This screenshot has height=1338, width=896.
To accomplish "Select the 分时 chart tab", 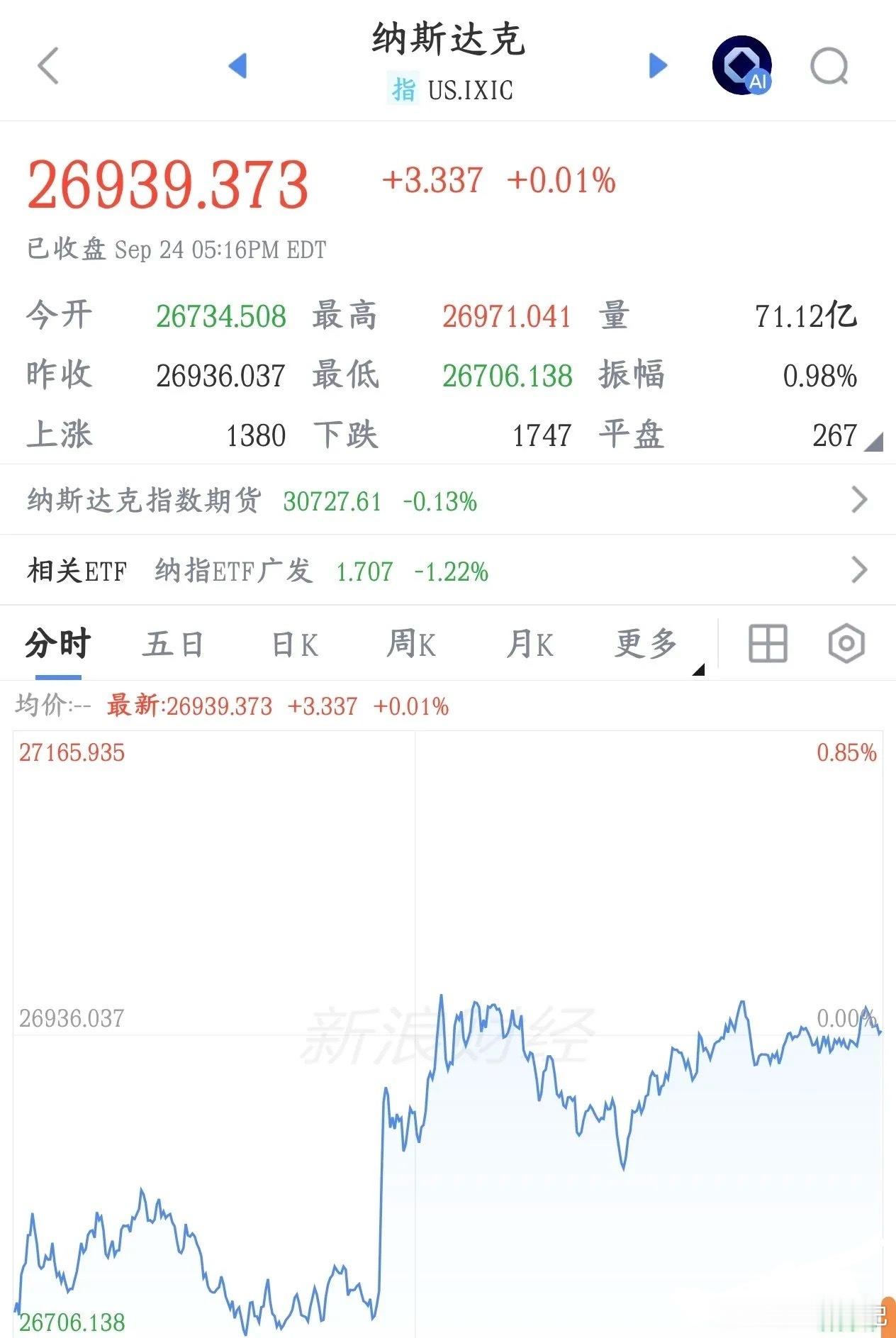I will coord(57,644).
